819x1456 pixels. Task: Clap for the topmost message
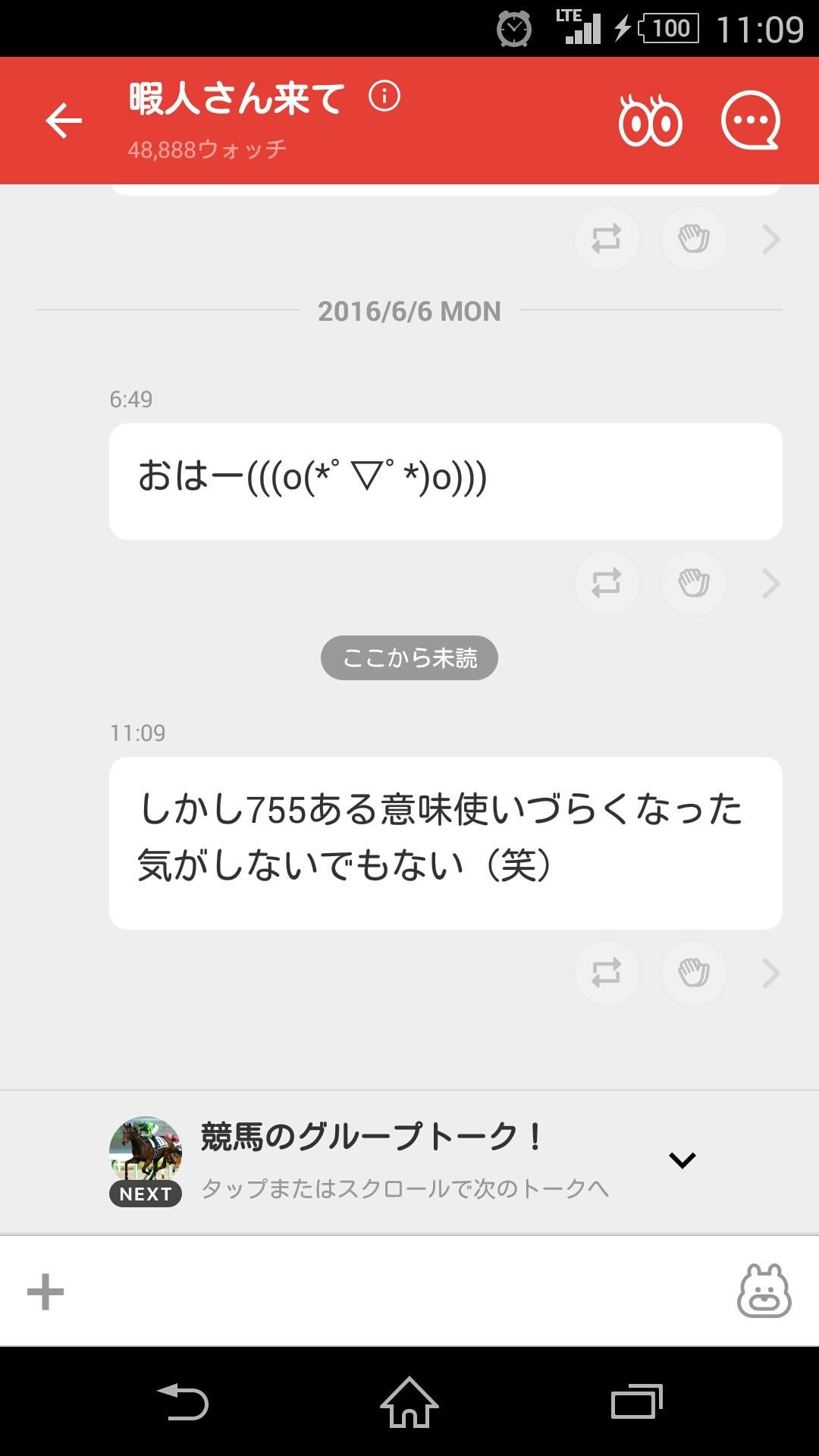click(x=692, y=239)
